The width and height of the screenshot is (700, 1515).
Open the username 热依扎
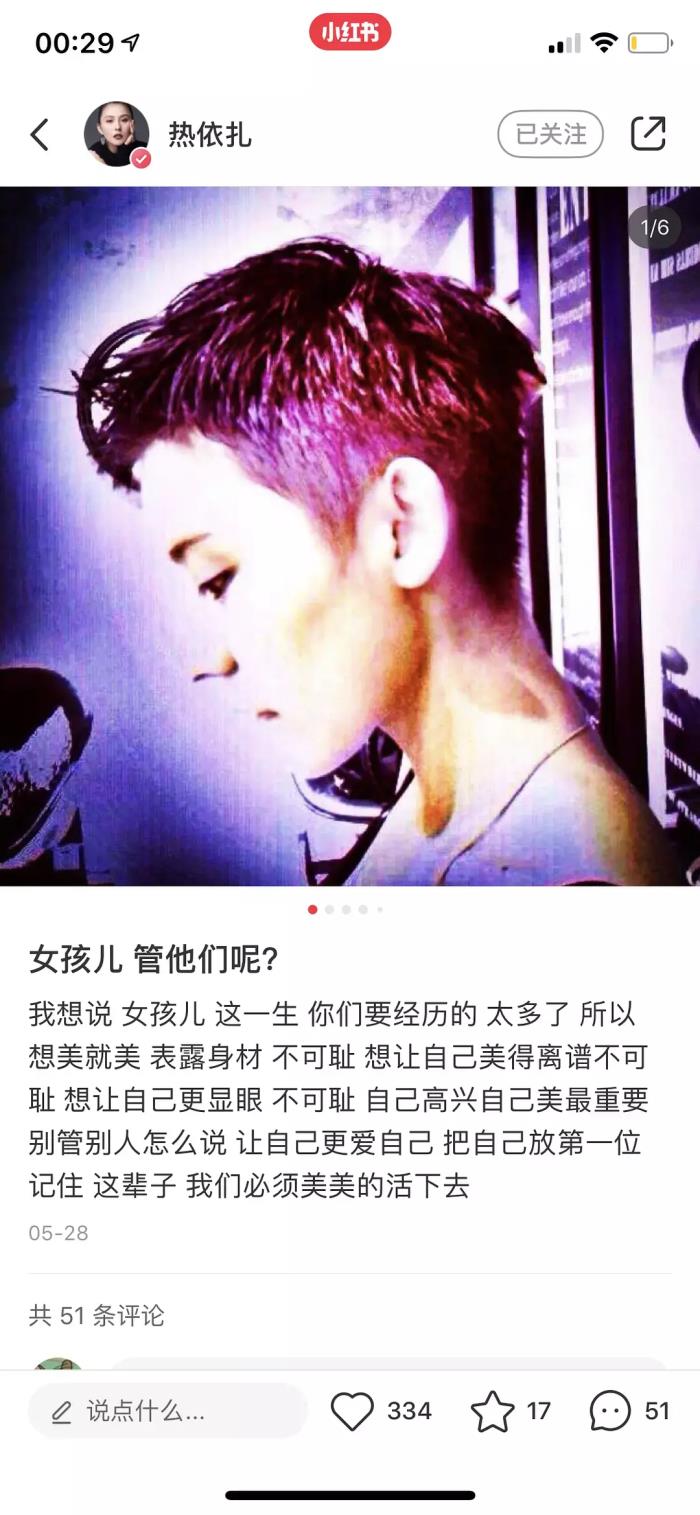pyautogui.click(x=209, y=135)
